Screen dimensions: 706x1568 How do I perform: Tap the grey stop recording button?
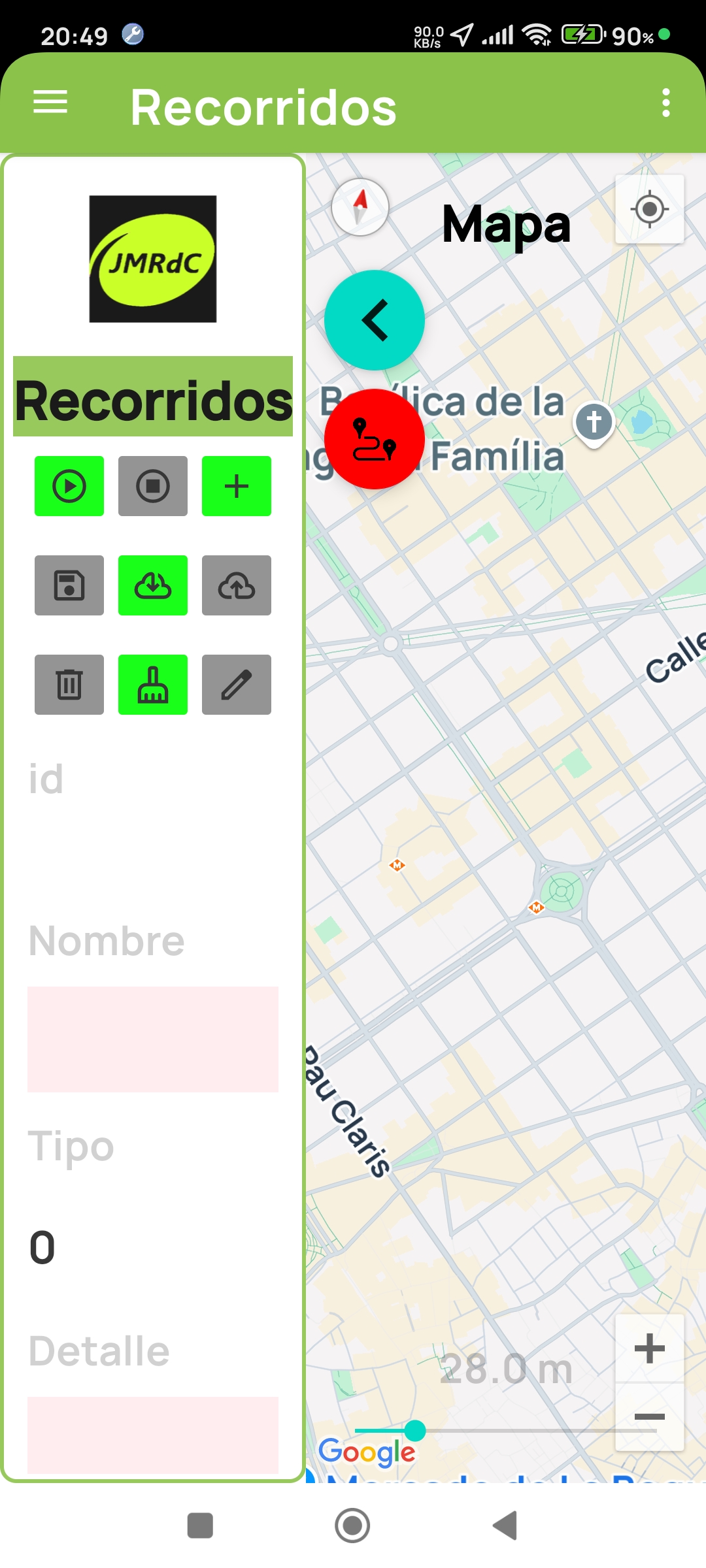click(153, 486)
